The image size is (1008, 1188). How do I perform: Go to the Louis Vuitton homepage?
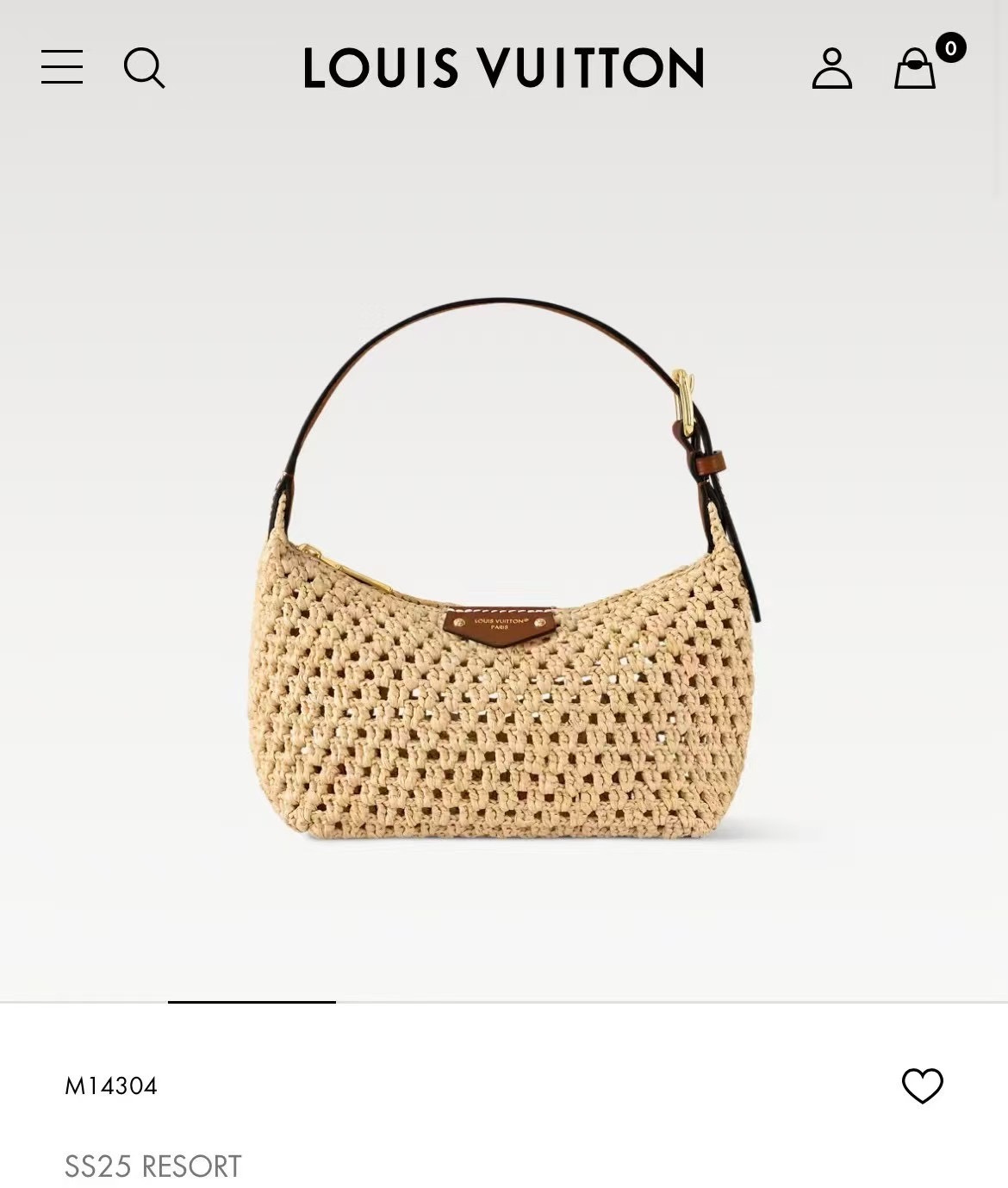coord(504,68)
